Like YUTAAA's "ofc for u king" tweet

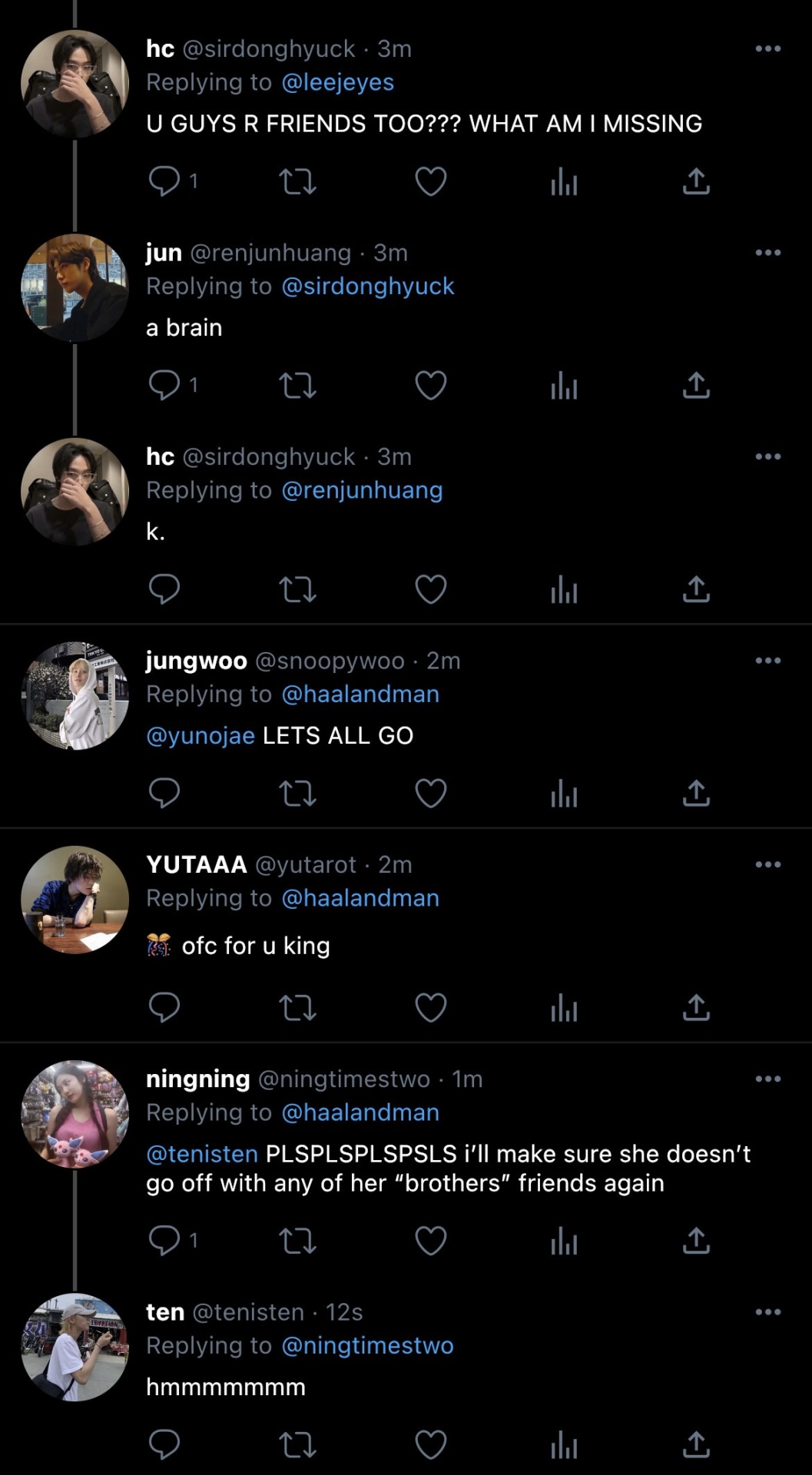click(x=430, y=1007)
